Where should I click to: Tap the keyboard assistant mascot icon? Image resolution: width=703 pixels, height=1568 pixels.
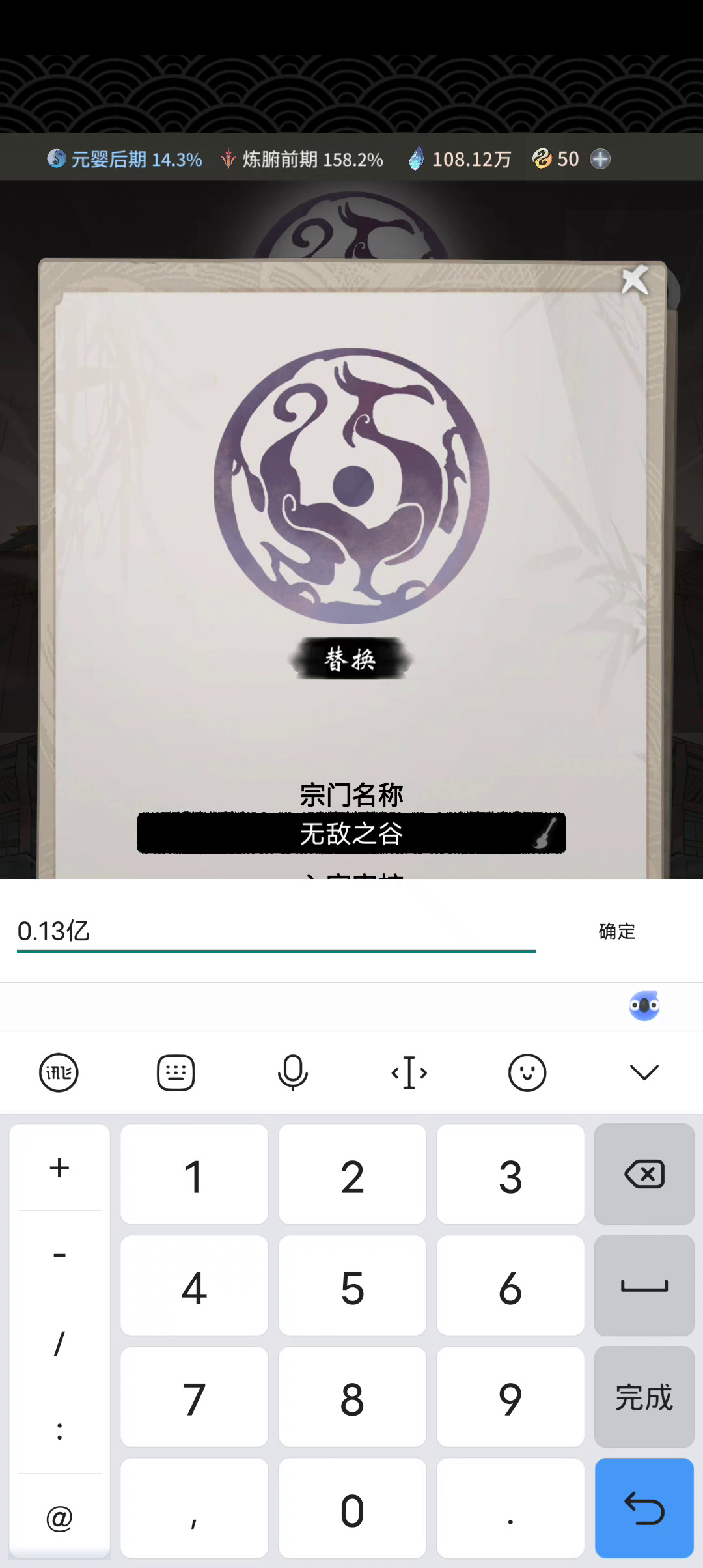(644, 1006)
